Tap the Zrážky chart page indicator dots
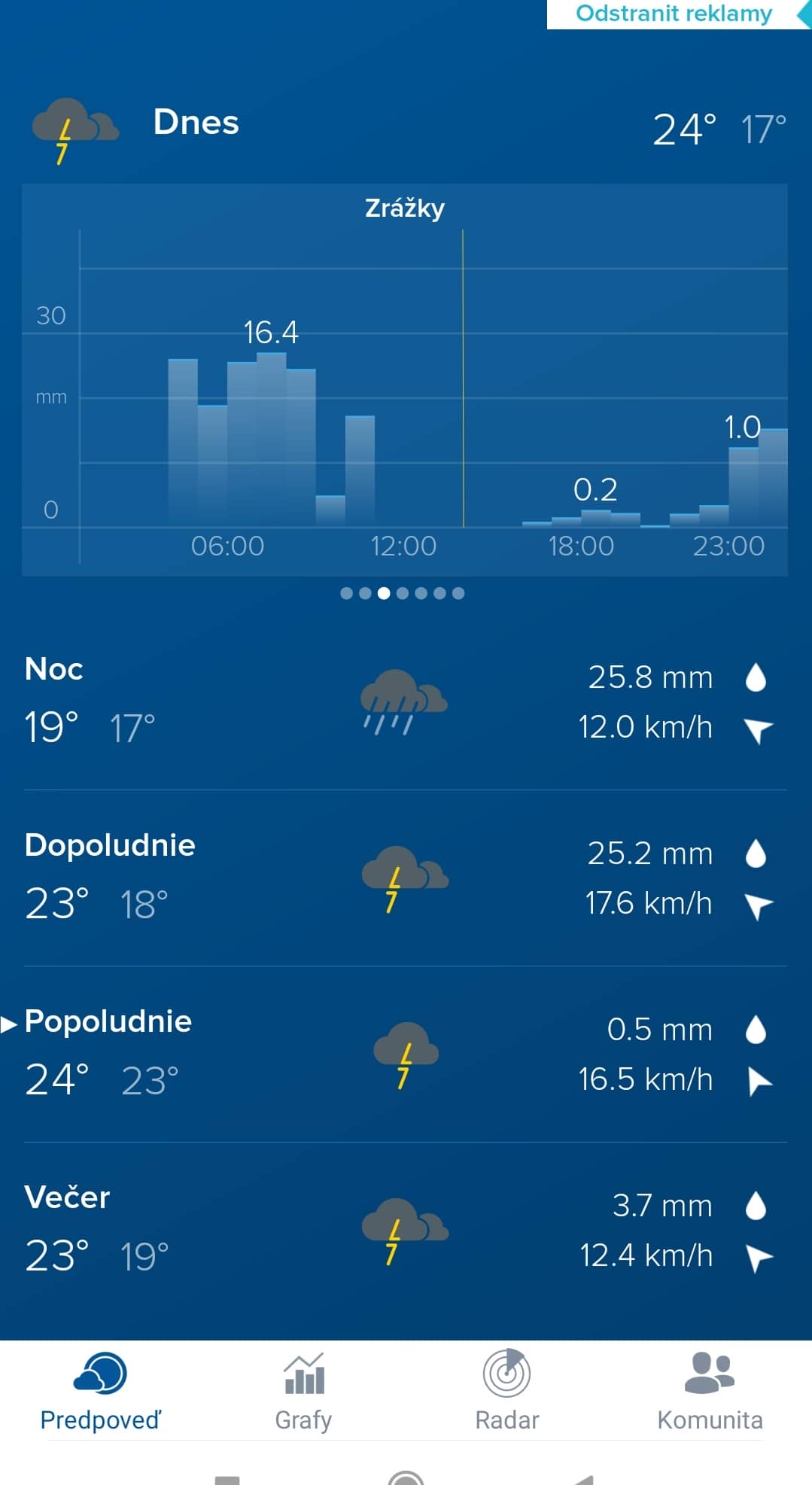Viewport: 812px width, 1485px height. (403, 593)
